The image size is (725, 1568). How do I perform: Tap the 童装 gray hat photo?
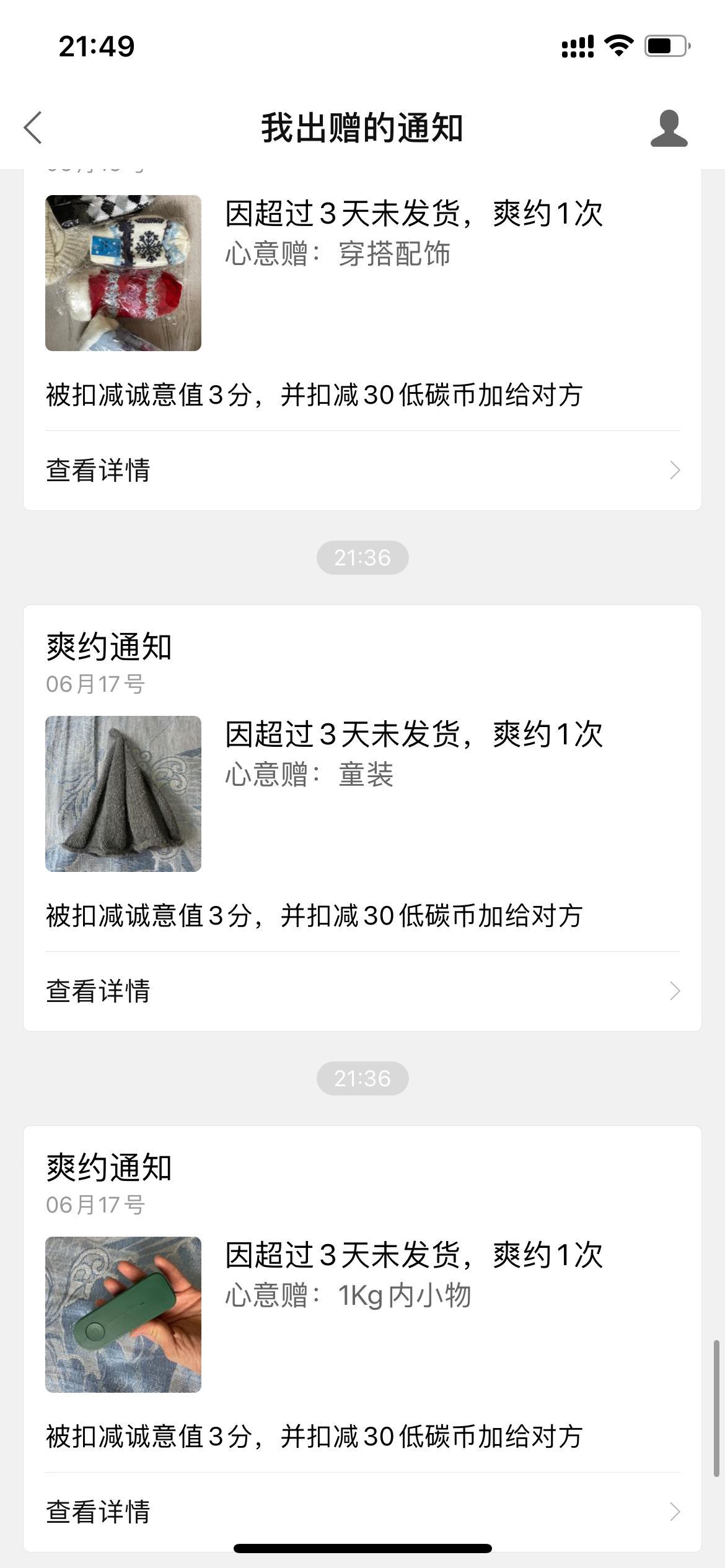click(x=123, y=794)
